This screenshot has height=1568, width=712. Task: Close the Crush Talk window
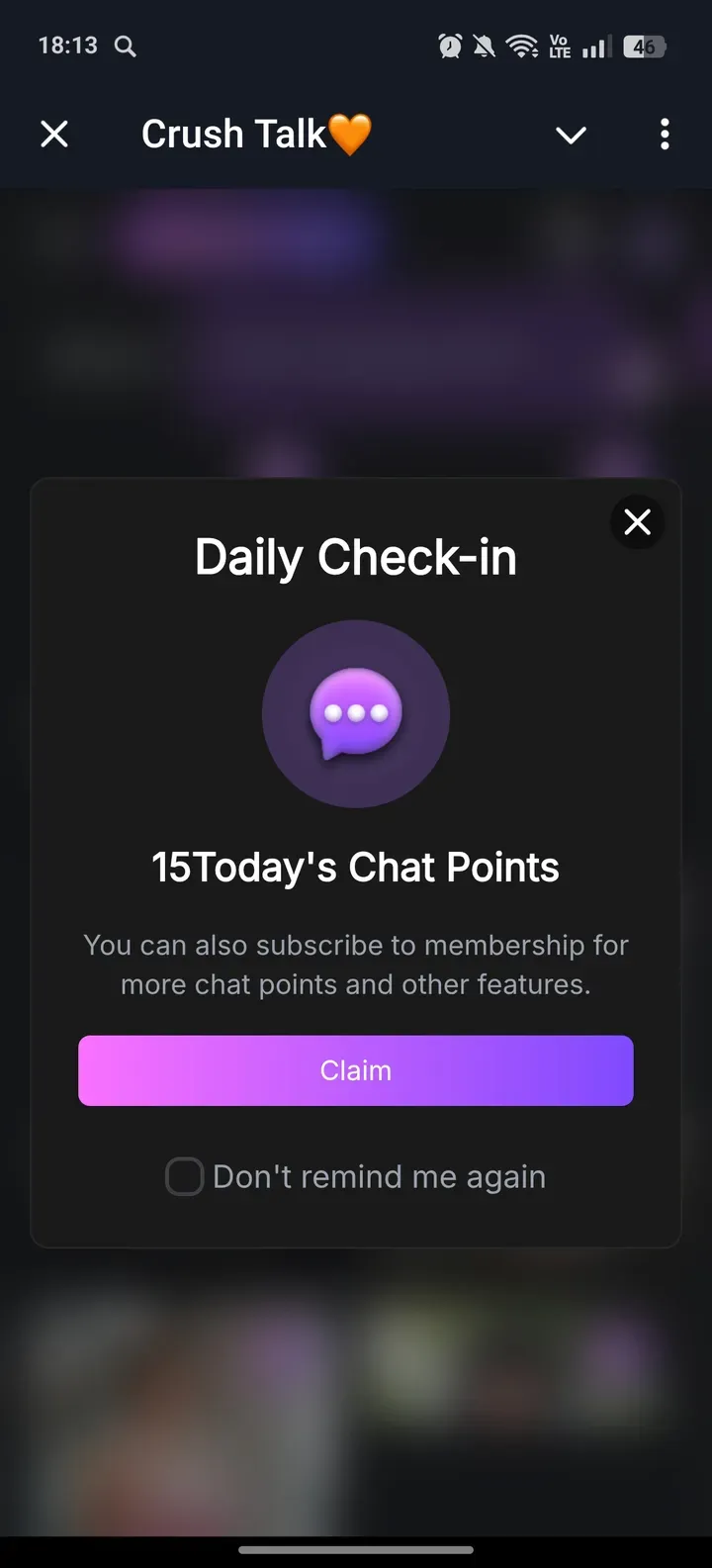pyautogui.click(x=54, y=134)
